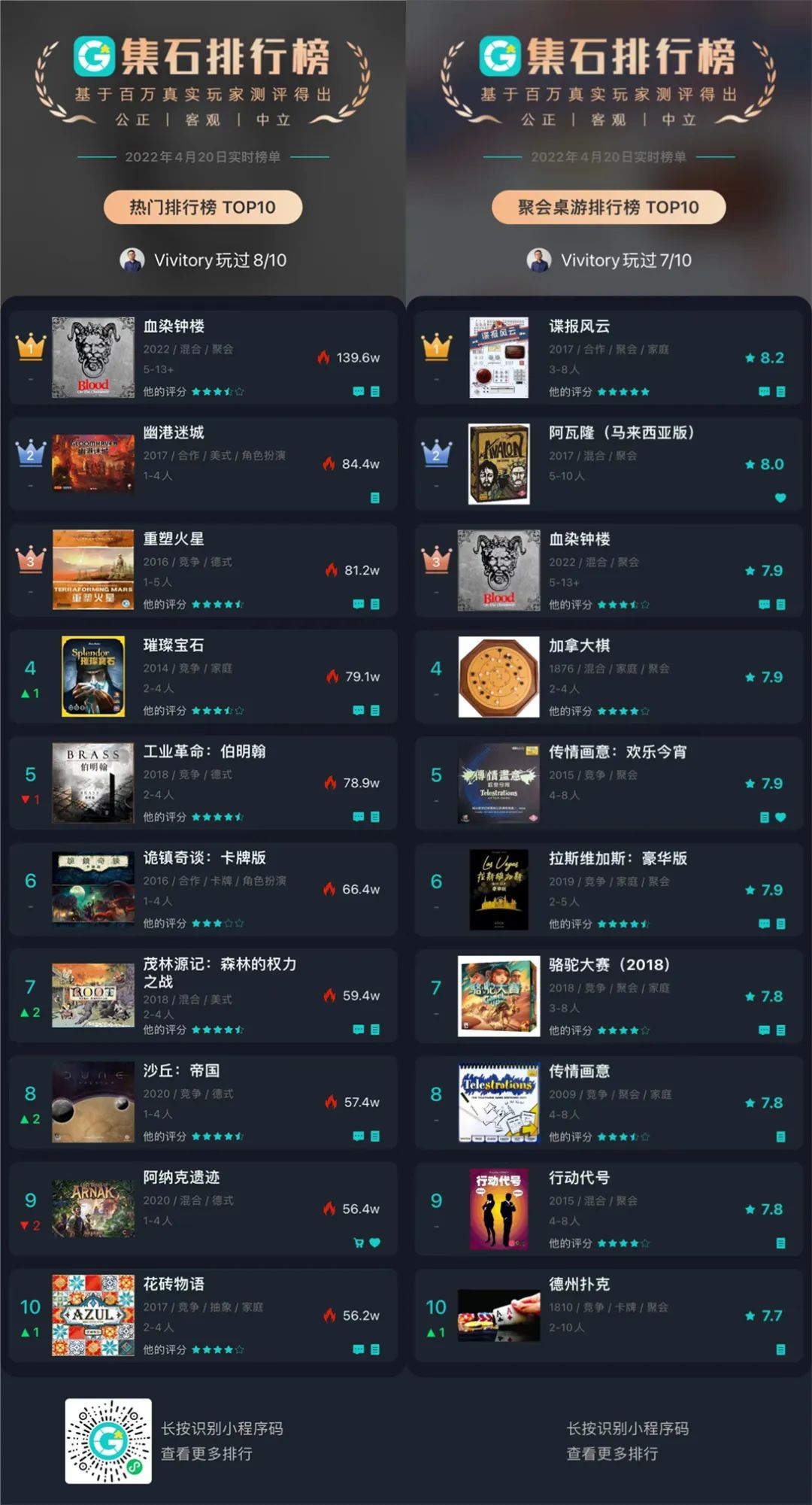Viewport: 812px width, 1505px height.
Task: Click the note icon on 德州扑克
Action: (780, 1349)
